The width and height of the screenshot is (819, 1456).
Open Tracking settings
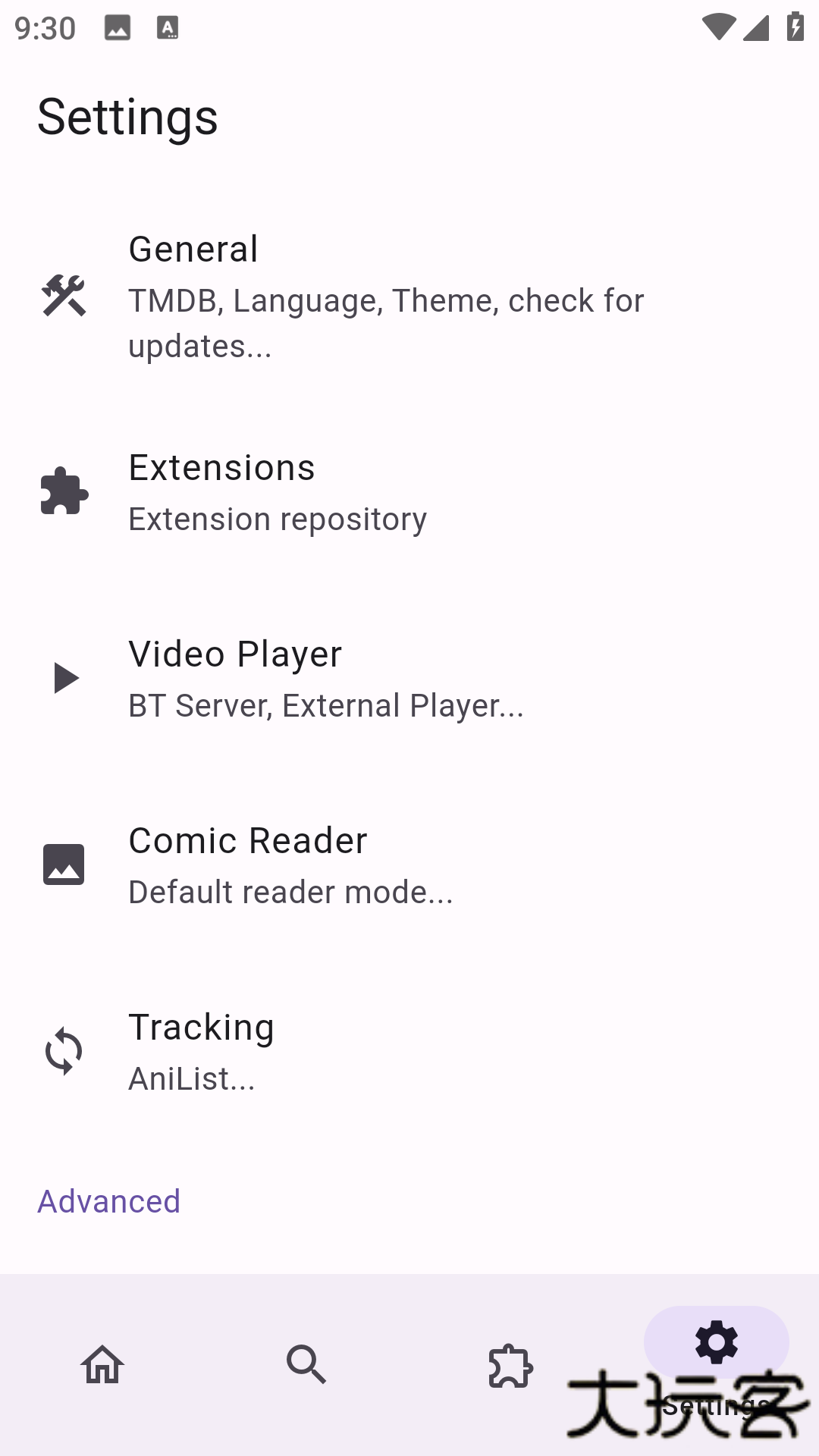[x=409, y=1052]
